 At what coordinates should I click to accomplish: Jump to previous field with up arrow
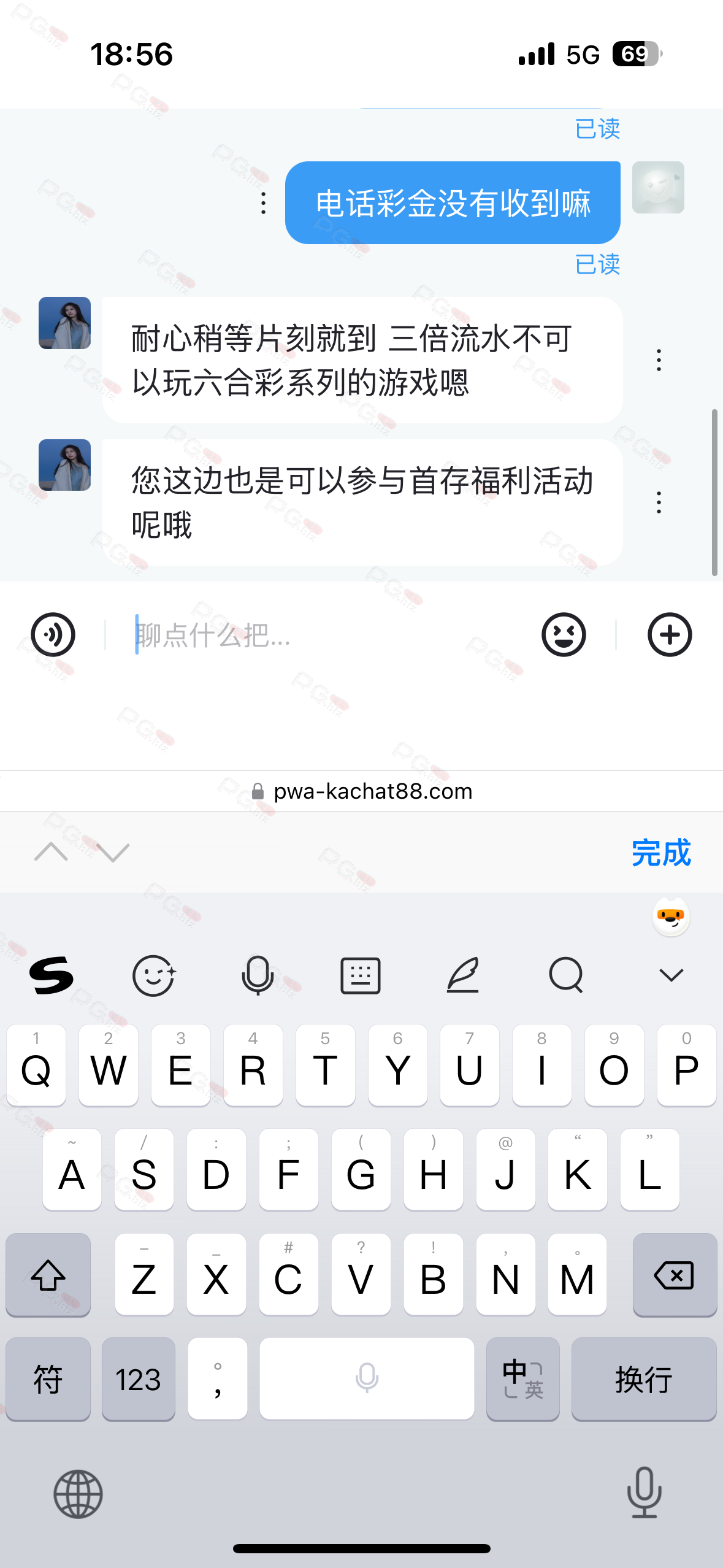(52, 852)
